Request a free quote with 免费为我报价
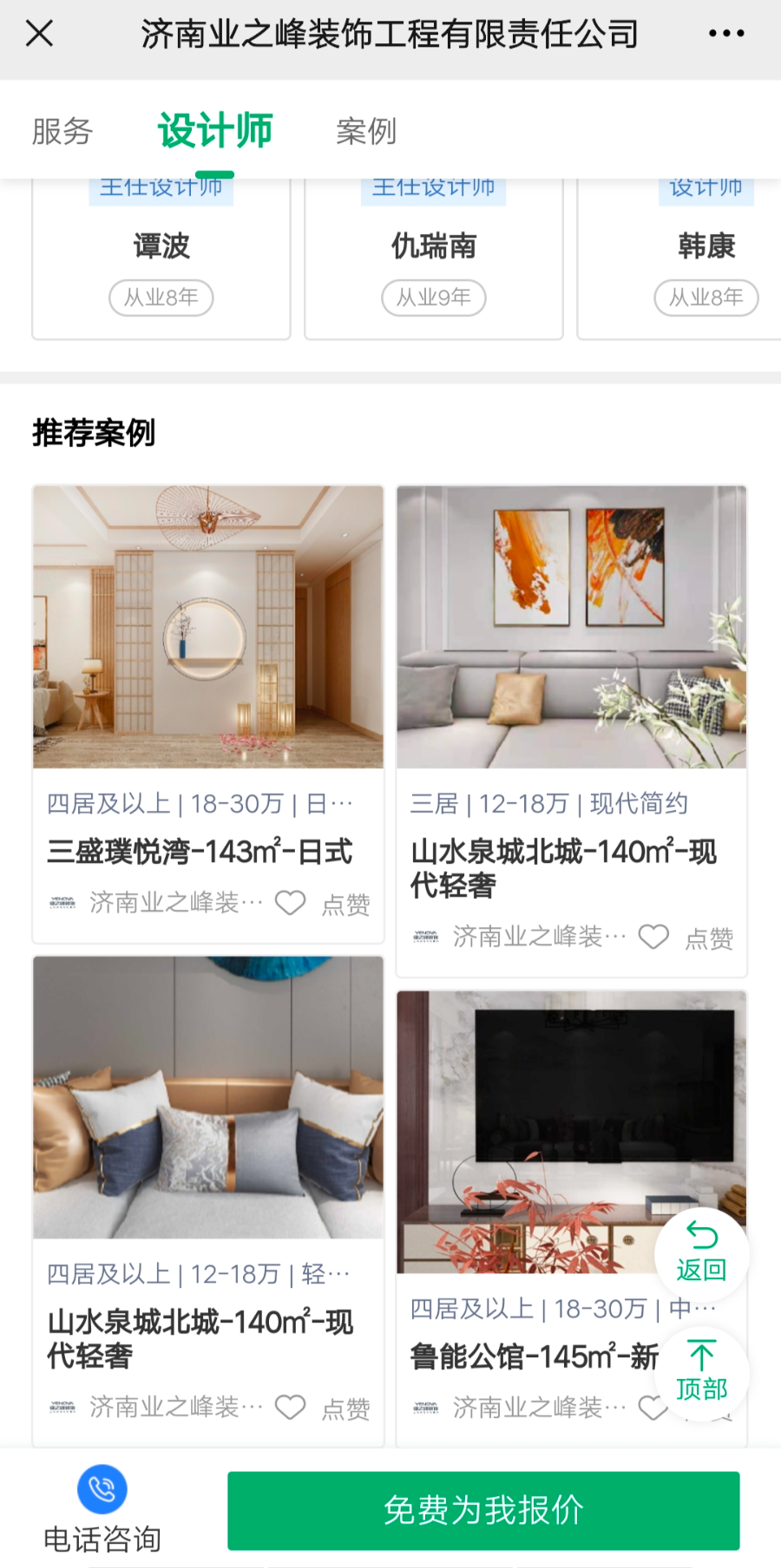Viewport: 781px width, 1568px height. 483,1511
